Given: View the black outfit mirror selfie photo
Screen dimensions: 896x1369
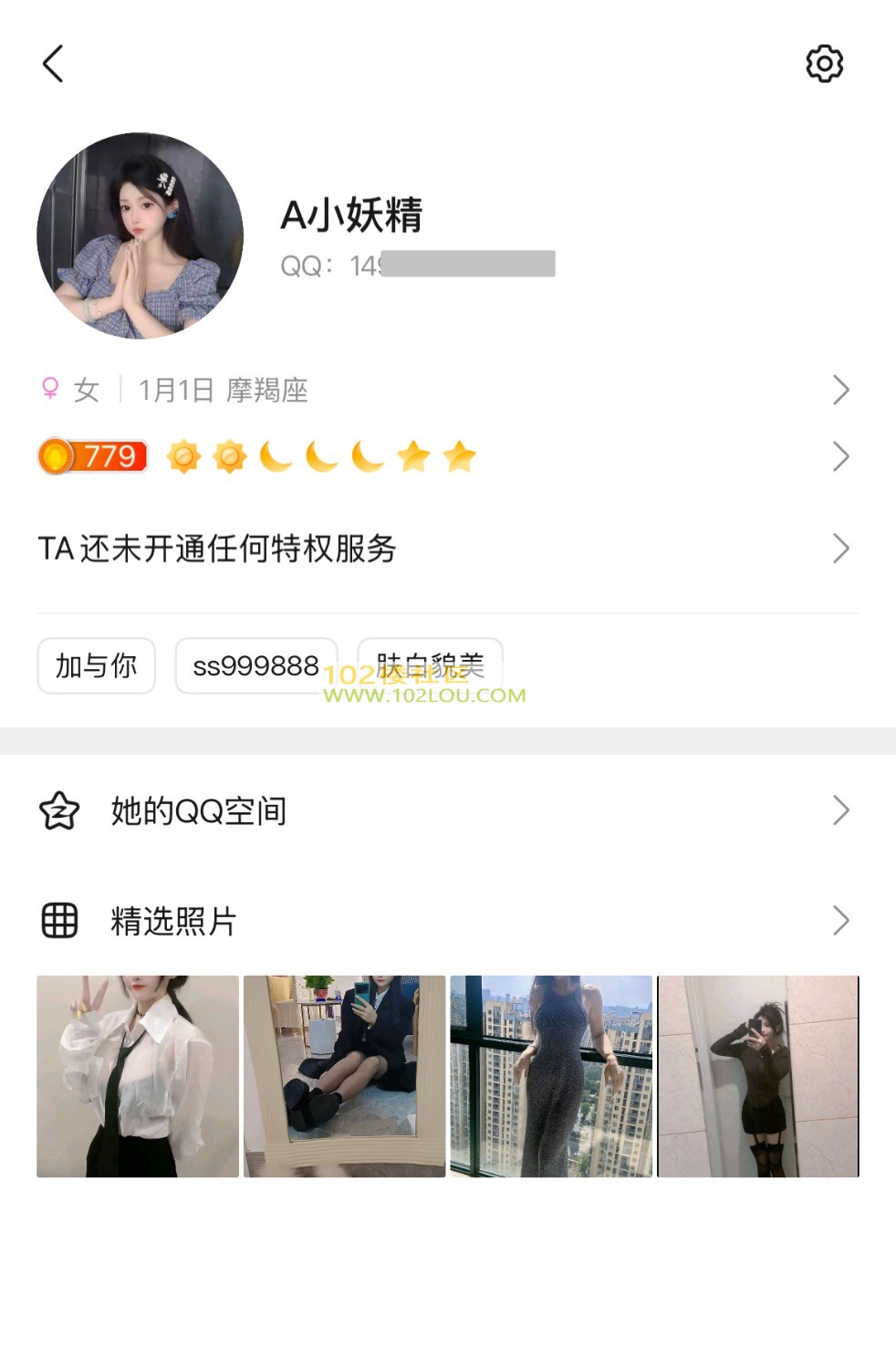Looking at the screenshot, I should [x=758, y=1076].
